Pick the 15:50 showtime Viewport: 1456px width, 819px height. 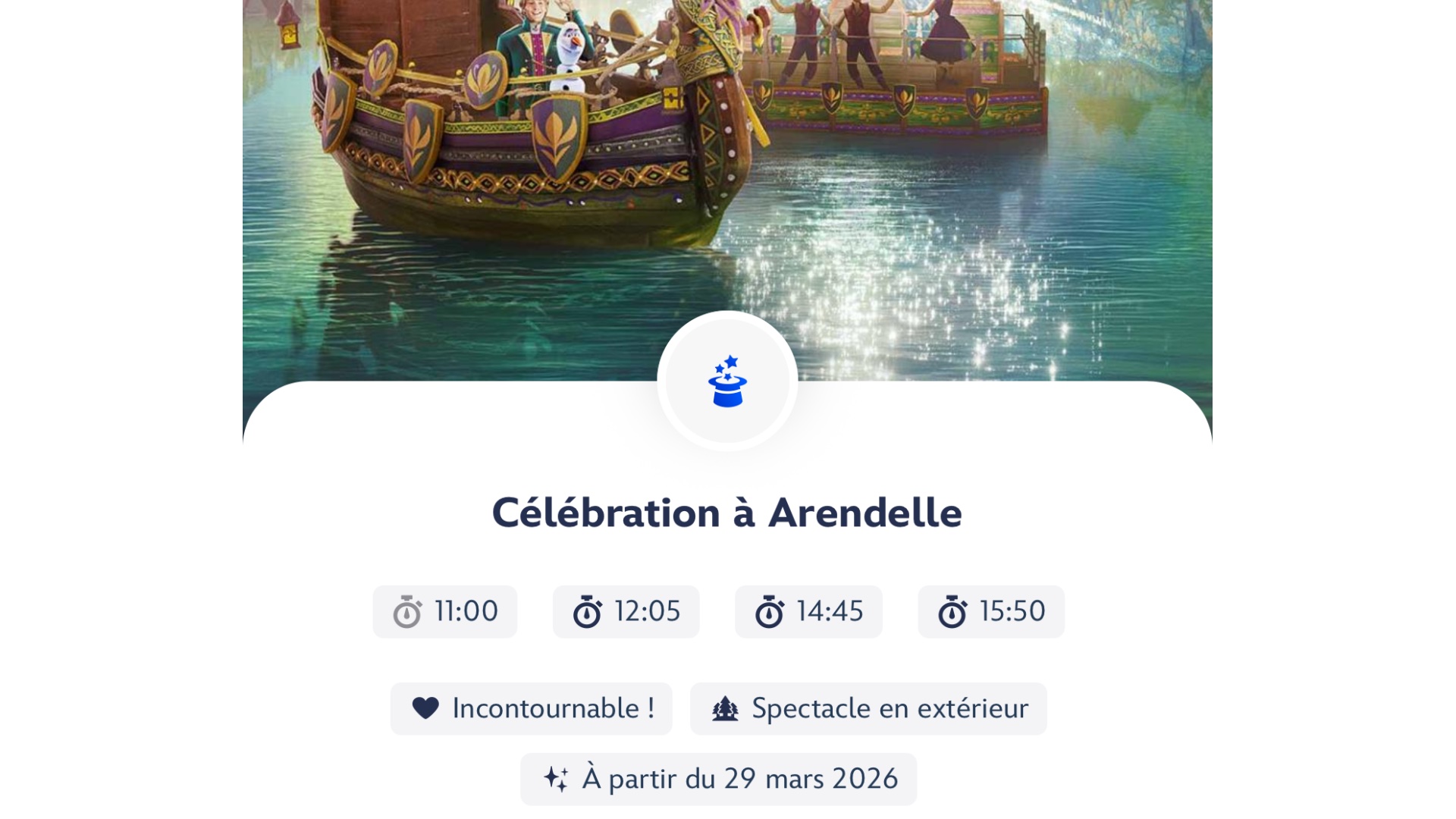point(991,611)
